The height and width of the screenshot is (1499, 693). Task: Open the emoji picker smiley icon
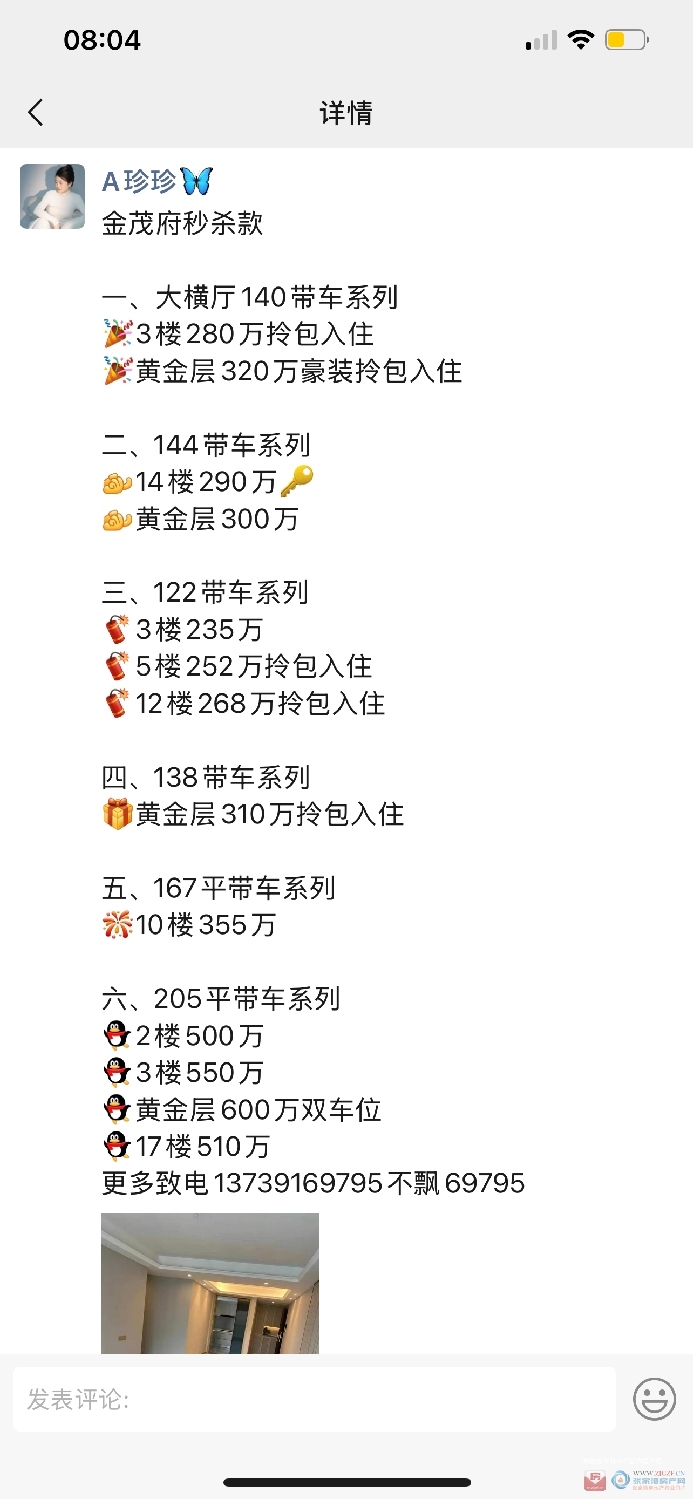pyautogui.click(x=655, y=1399)
